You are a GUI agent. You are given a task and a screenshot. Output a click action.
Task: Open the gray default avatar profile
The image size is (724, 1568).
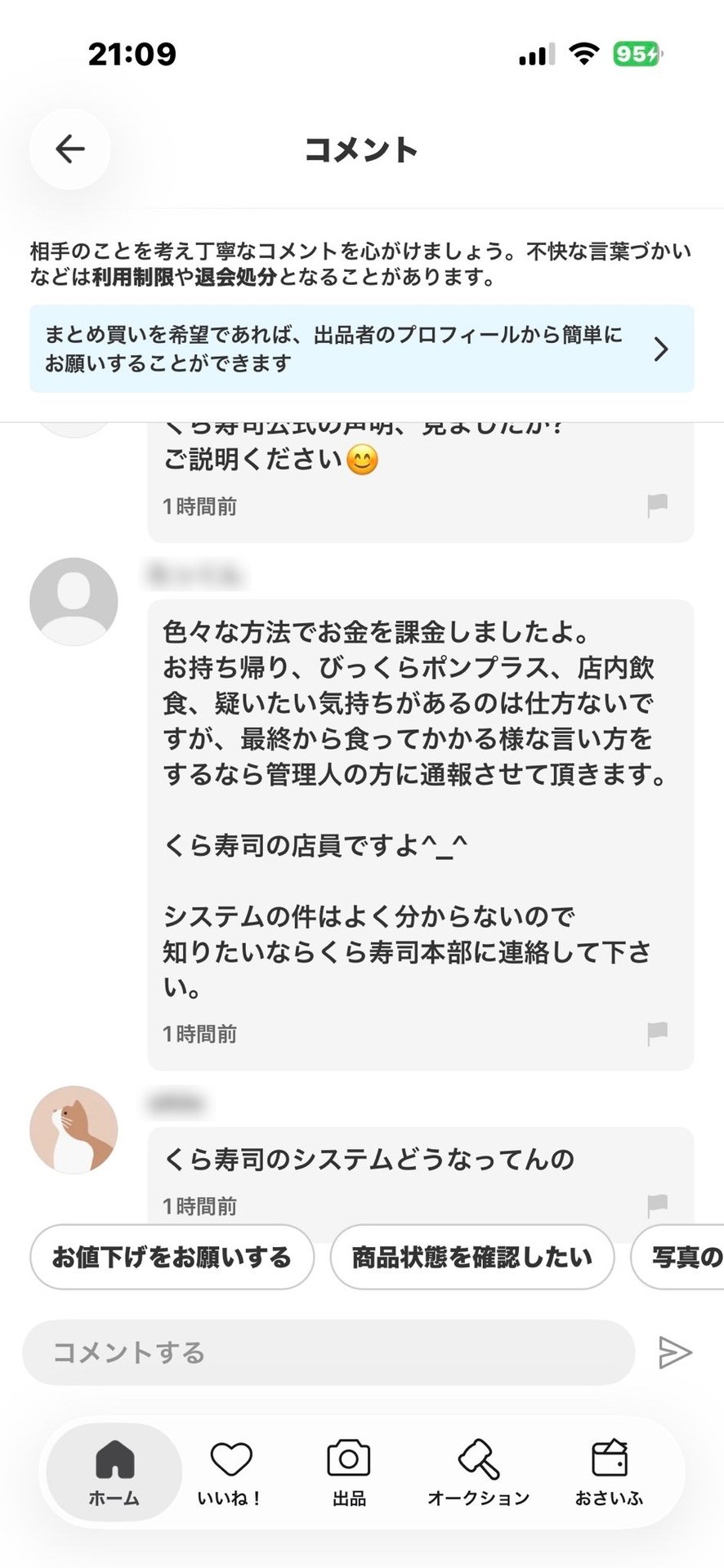click(74, 602)
